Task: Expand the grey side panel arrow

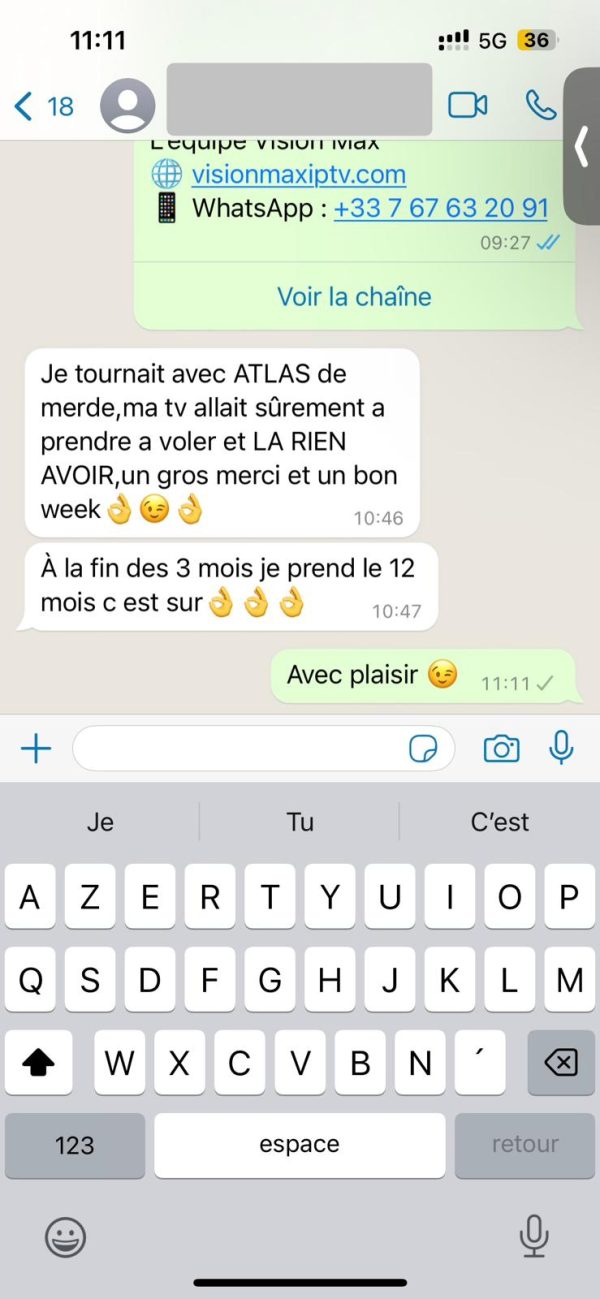Action: coord(581,147)
